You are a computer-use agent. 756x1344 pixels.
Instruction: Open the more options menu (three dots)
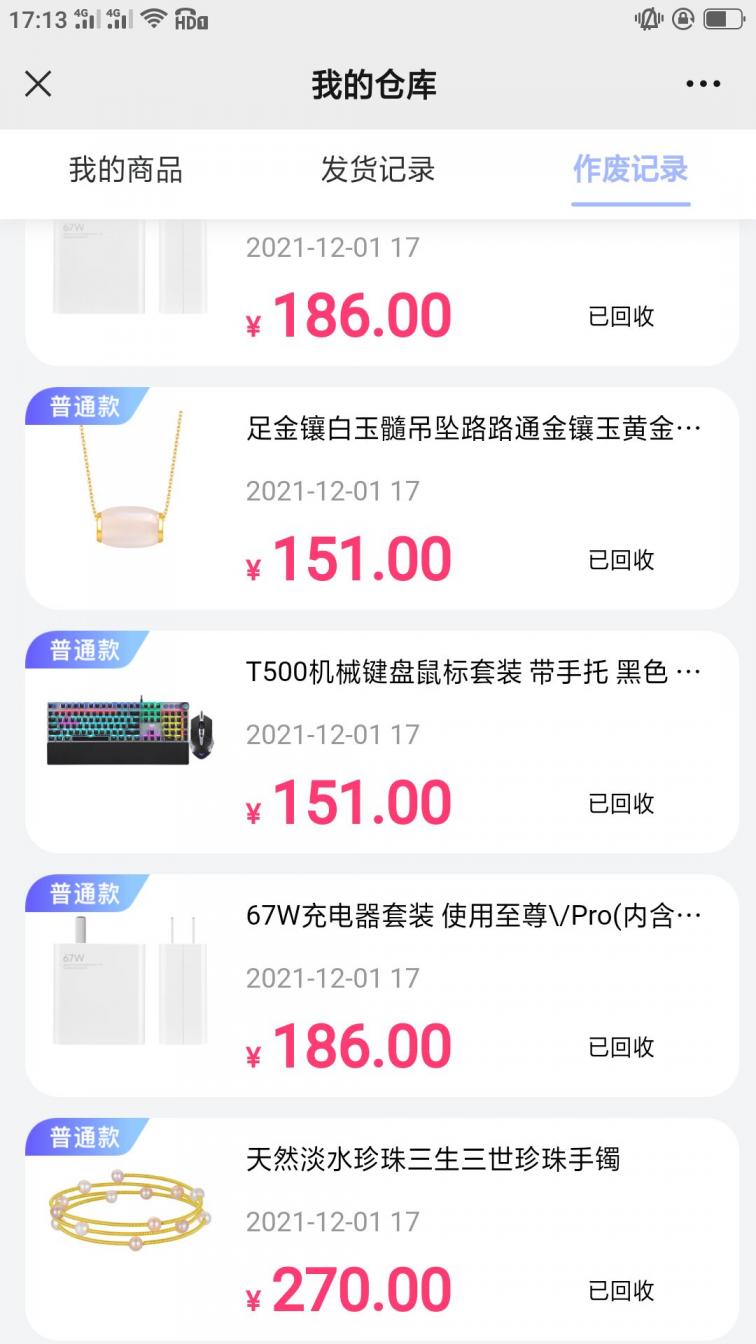[x=704, y=84]
